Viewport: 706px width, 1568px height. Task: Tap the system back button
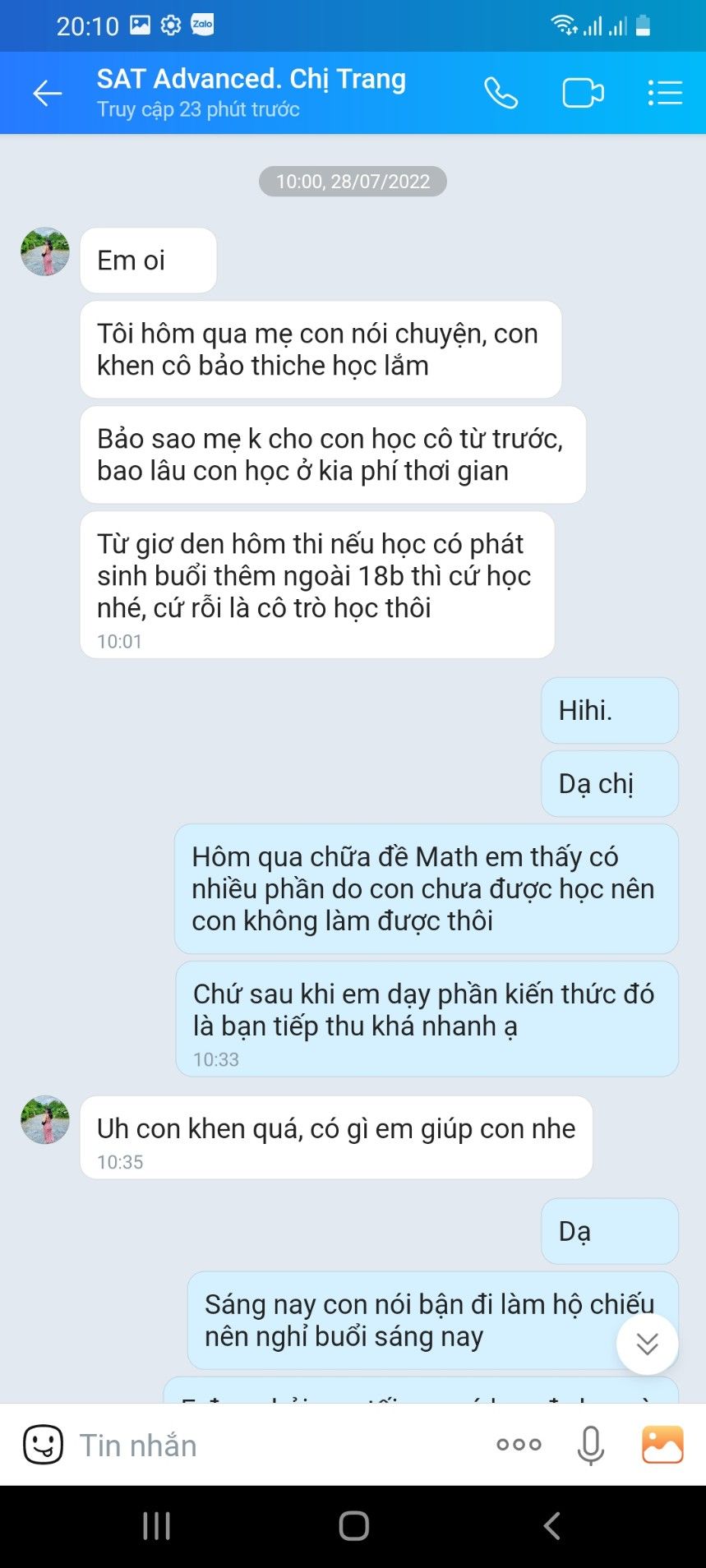coord(551,1526)
